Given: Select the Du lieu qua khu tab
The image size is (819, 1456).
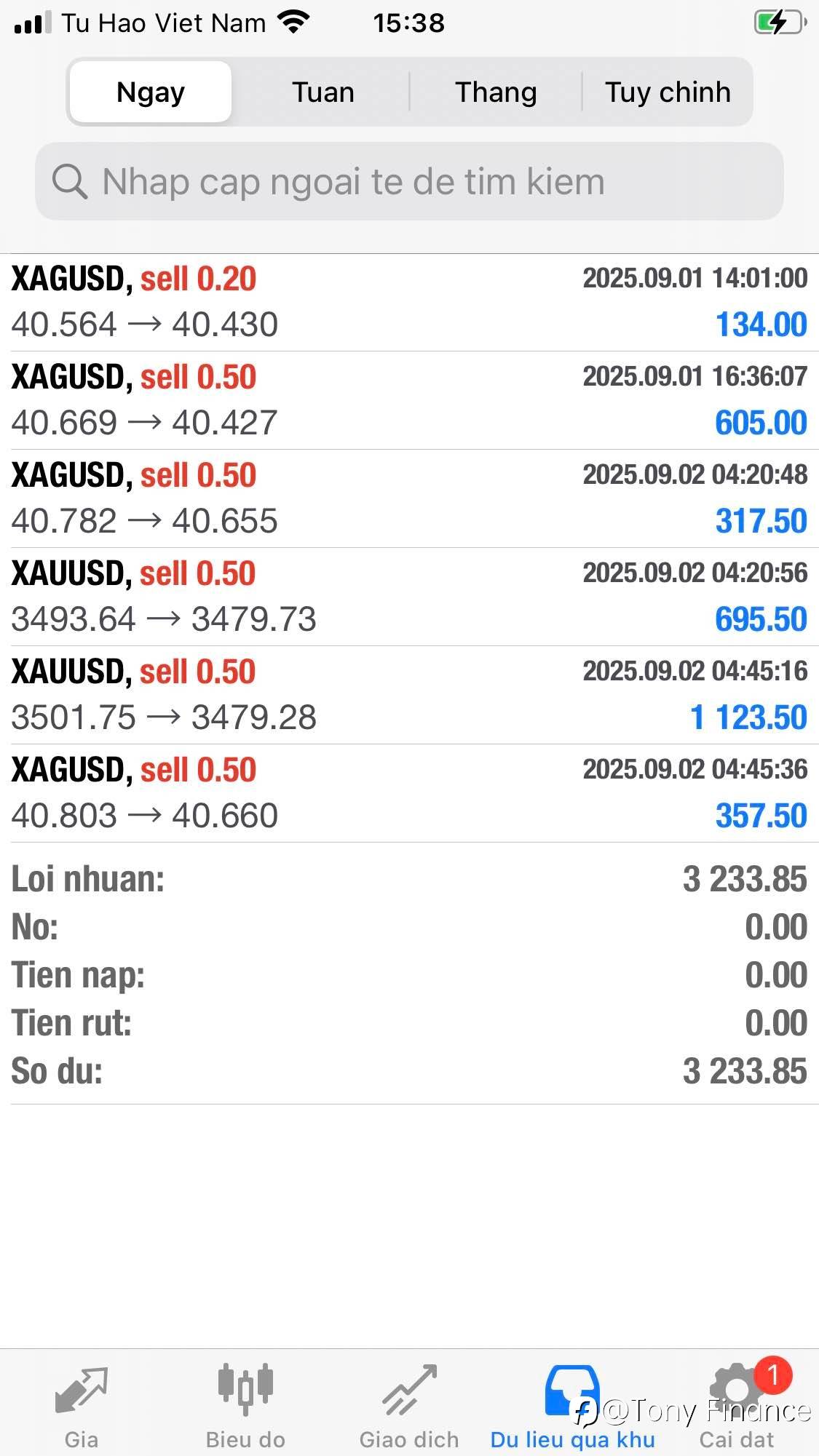Looking at the screenshot, I should (x=573, y=1406).
